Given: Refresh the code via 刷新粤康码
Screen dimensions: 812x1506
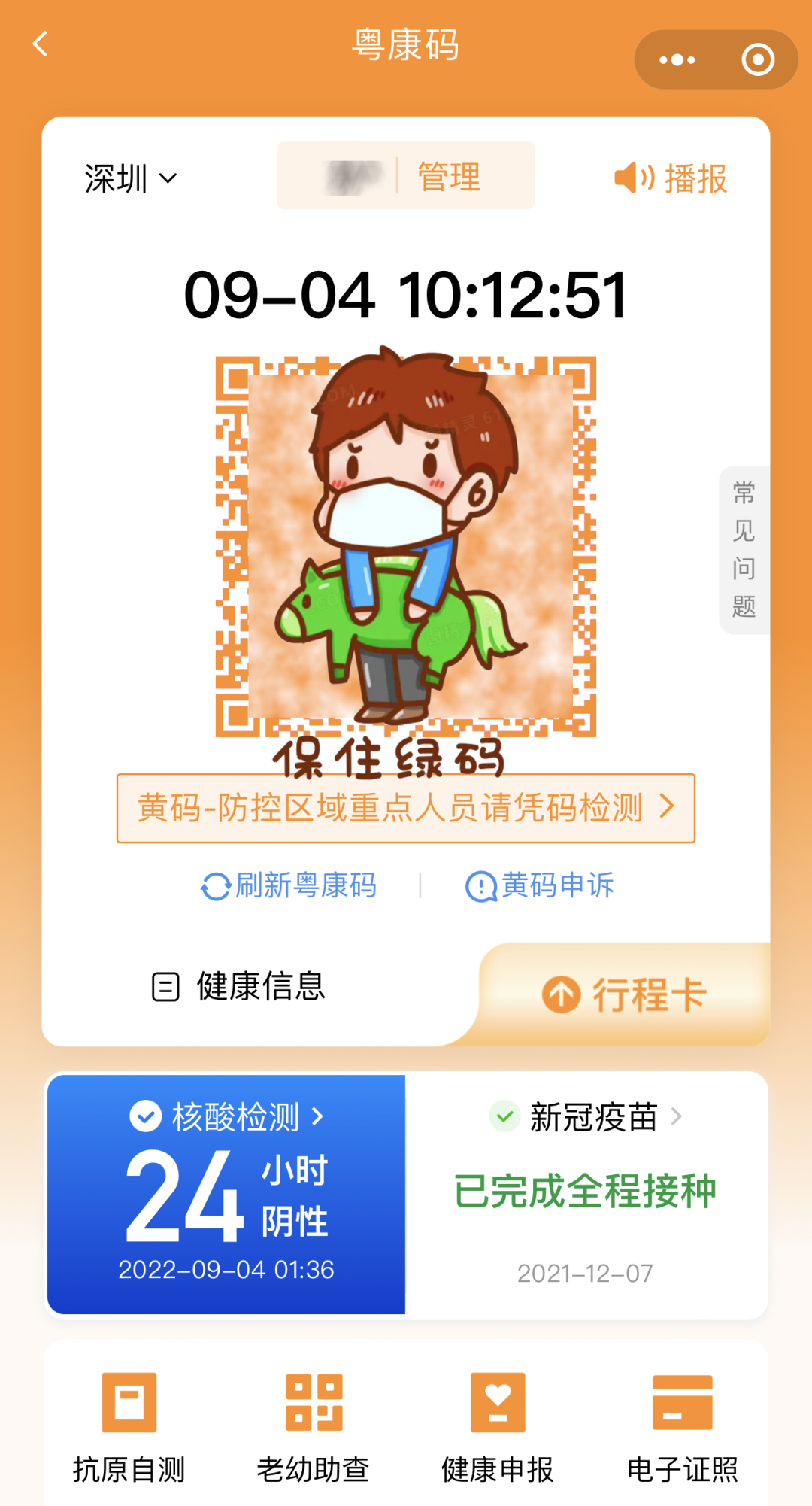Looking at the screenshot, I should [289, 885].
